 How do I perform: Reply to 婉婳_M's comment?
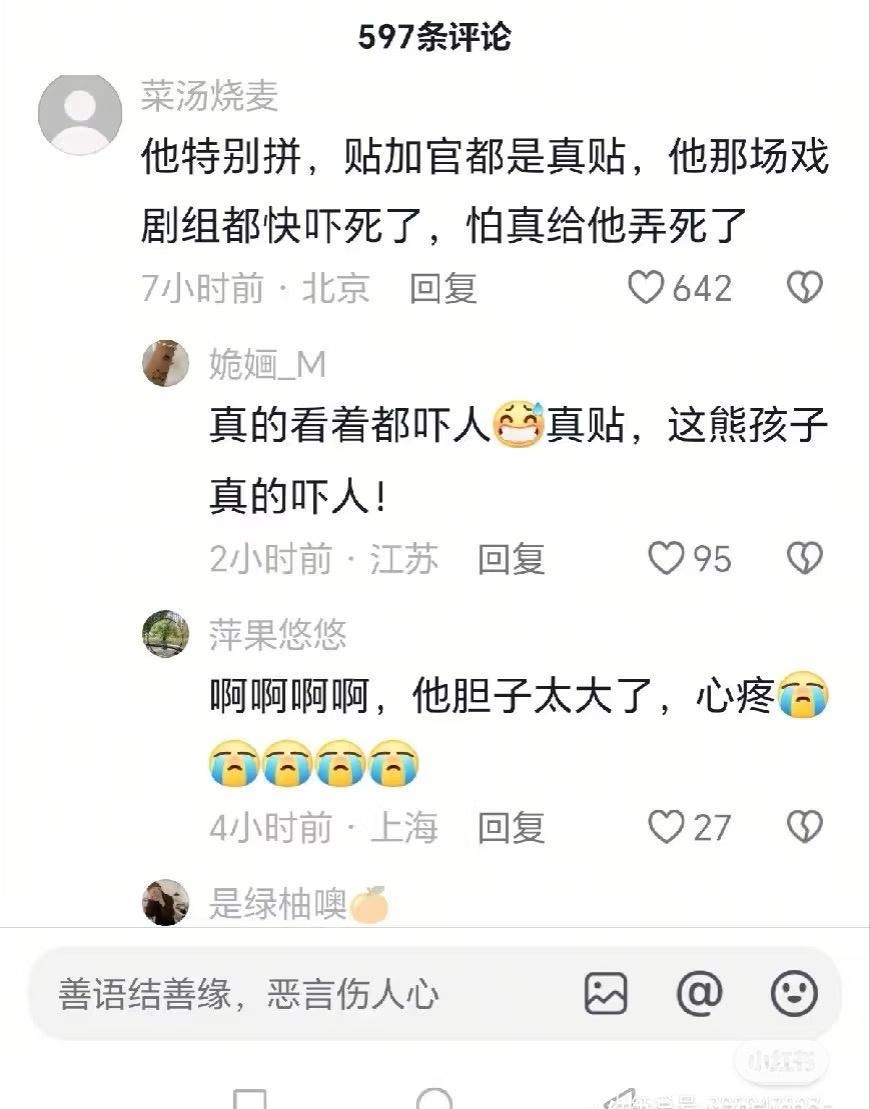[x=511, y=559]
